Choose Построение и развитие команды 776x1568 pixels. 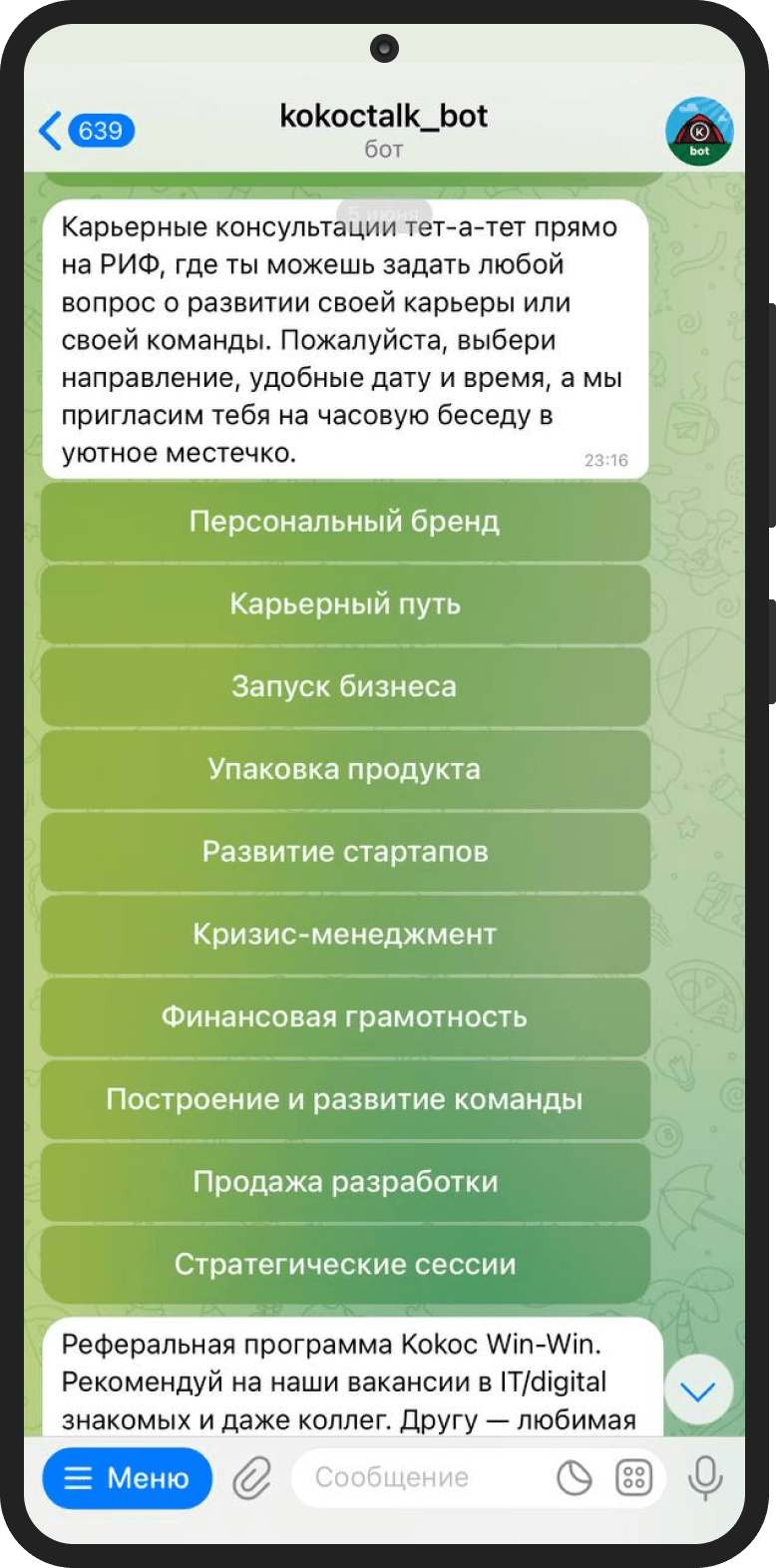point(345,1099)
